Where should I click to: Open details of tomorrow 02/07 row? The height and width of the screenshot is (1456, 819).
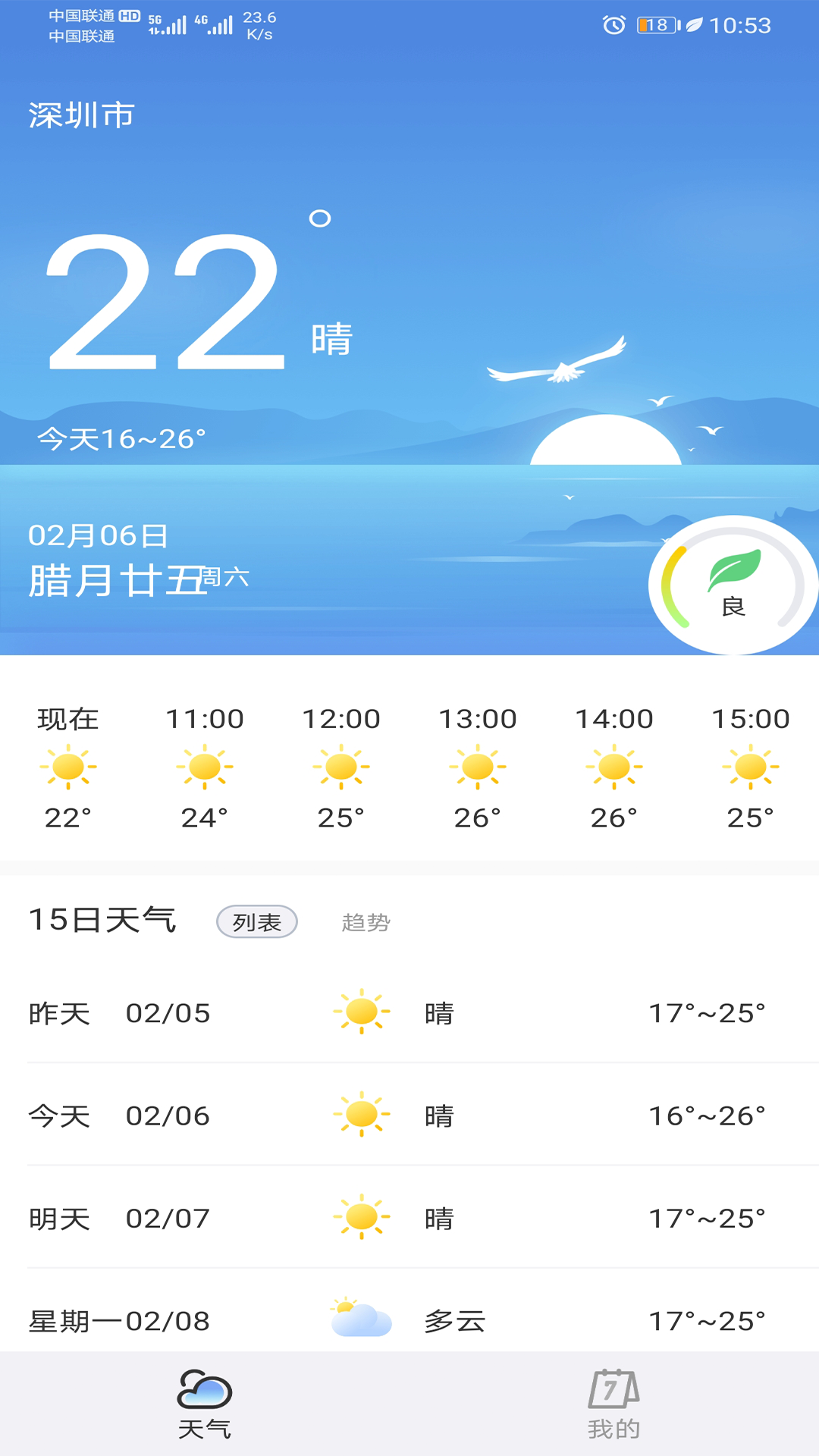tap(409, 1217)
